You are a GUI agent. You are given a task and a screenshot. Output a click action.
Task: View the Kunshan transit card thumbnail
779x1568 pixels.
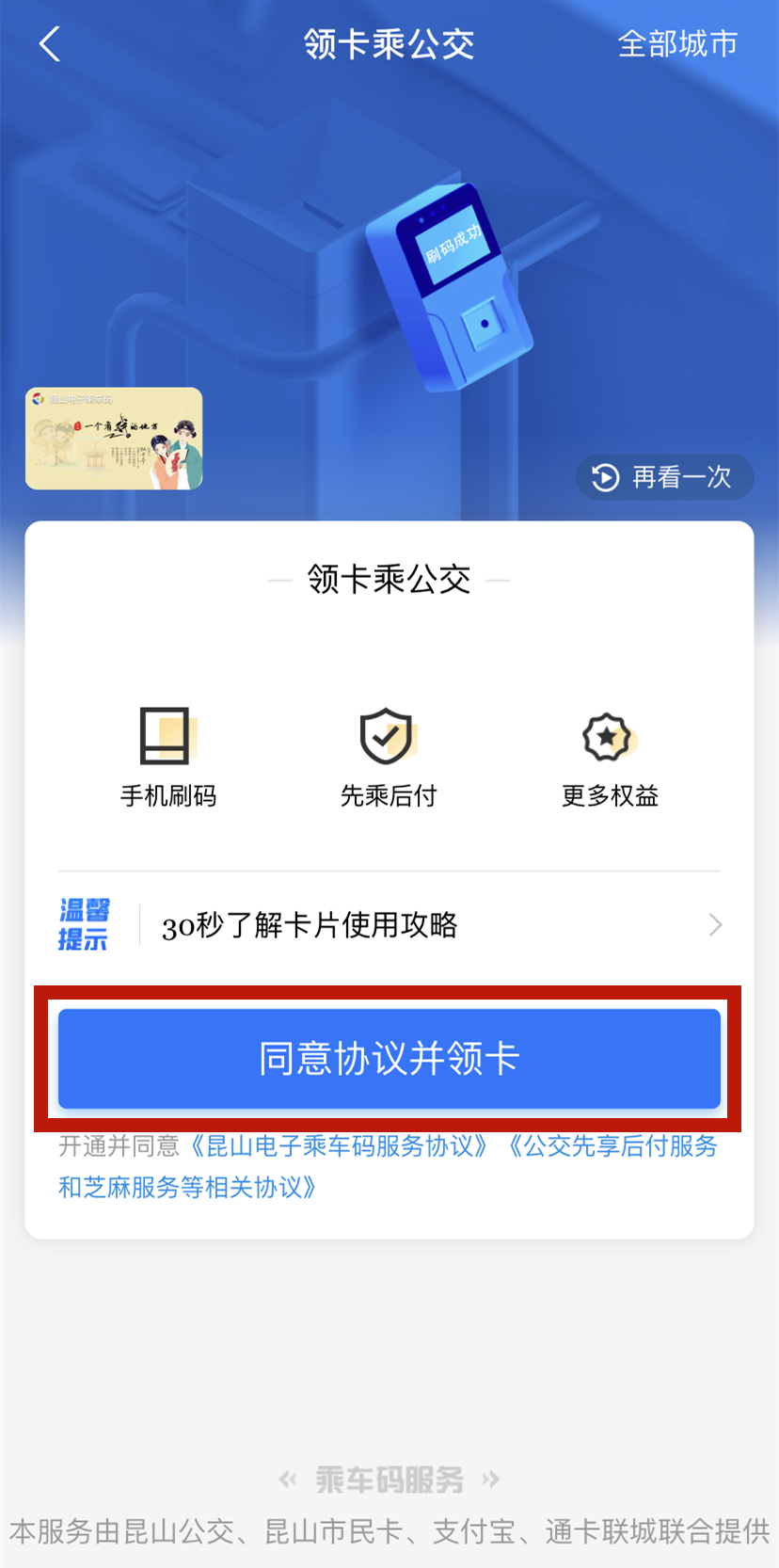(114, 439)
